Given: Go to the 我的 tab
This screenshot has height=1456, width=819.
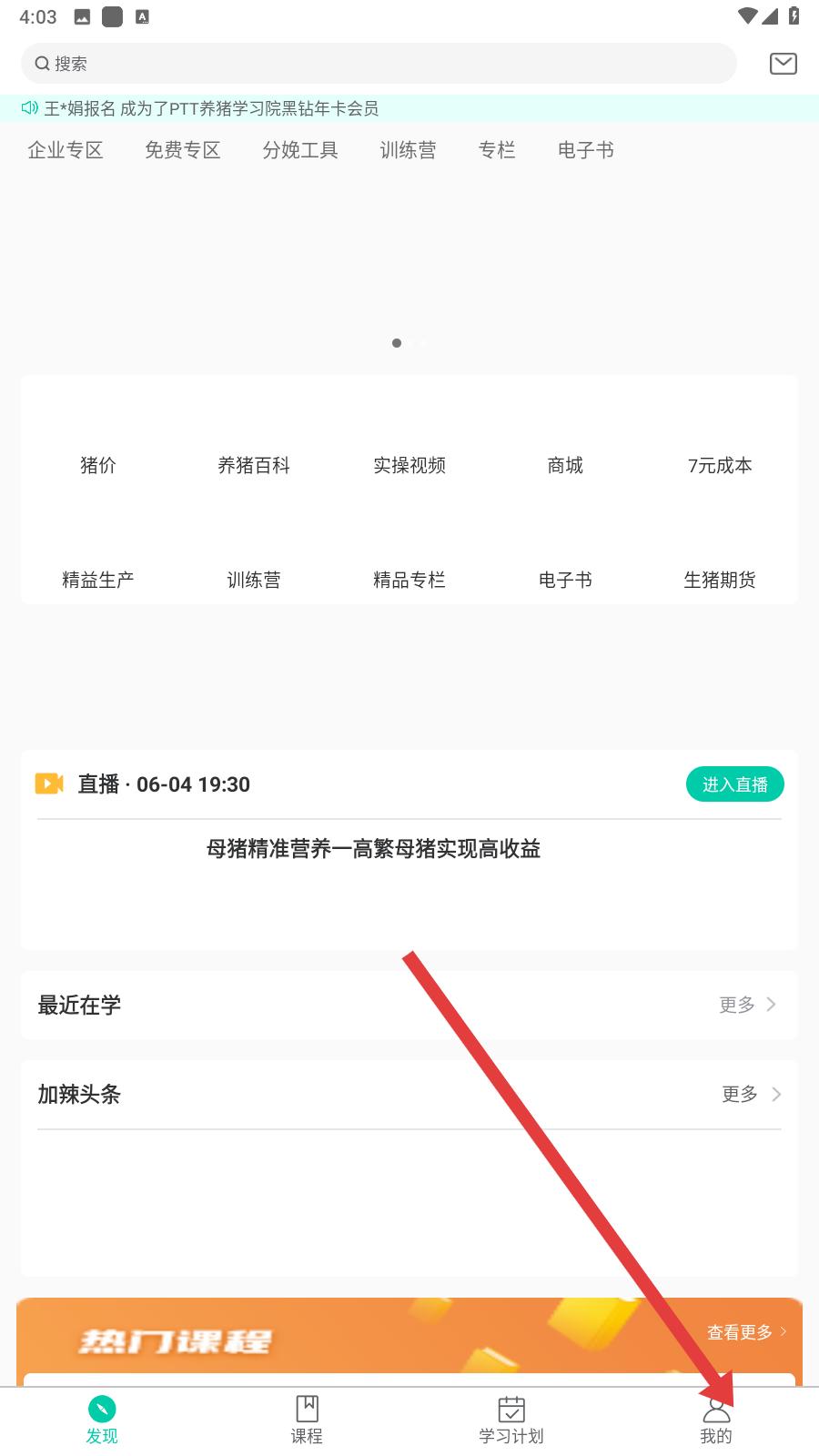Looking at the screenshot, I should 716,1421.
